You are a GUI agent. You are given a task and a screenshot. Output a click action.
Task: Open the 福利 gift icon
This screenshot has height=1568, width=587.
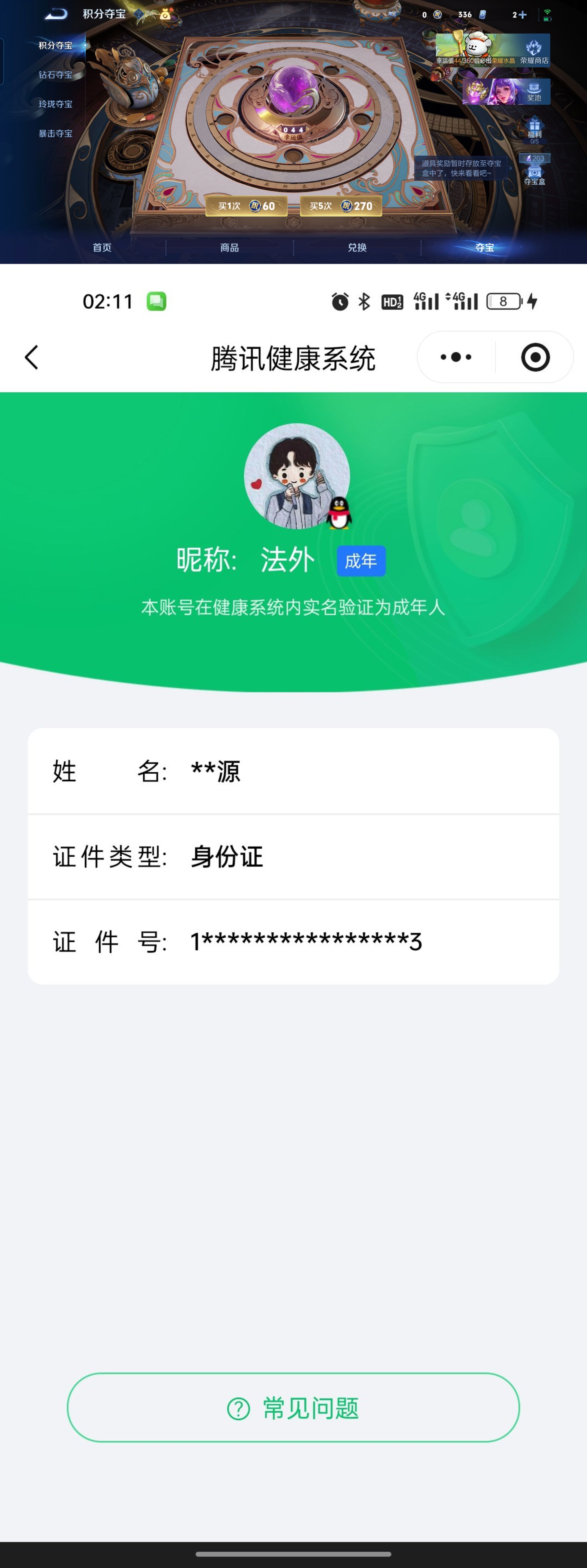(534, 130)
